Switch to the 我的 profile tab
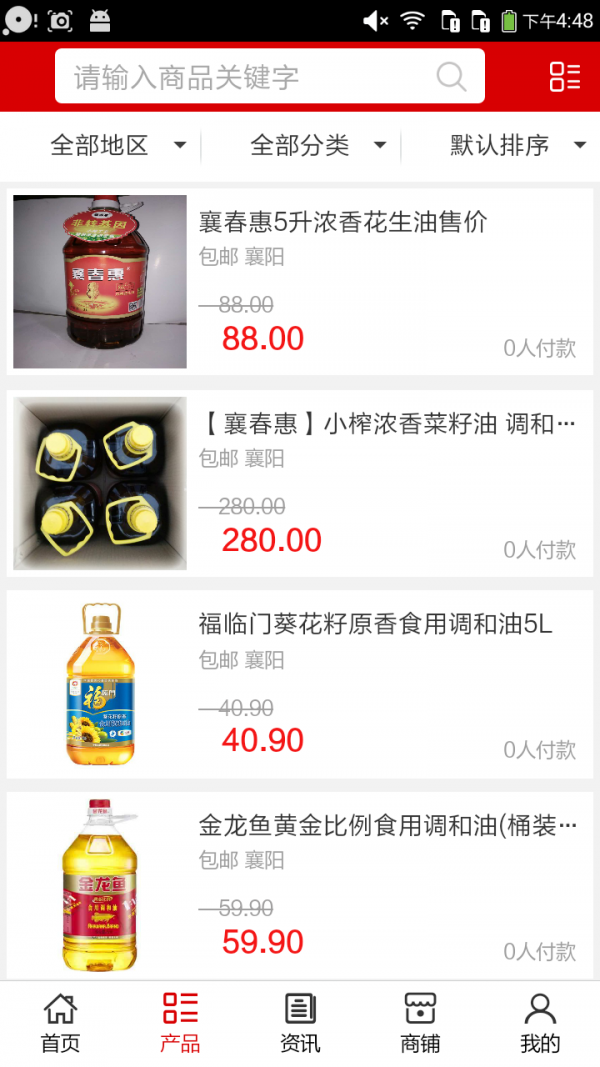Image resolution: width=600 pixels, height=1067 pixels. coord(540,1023)
